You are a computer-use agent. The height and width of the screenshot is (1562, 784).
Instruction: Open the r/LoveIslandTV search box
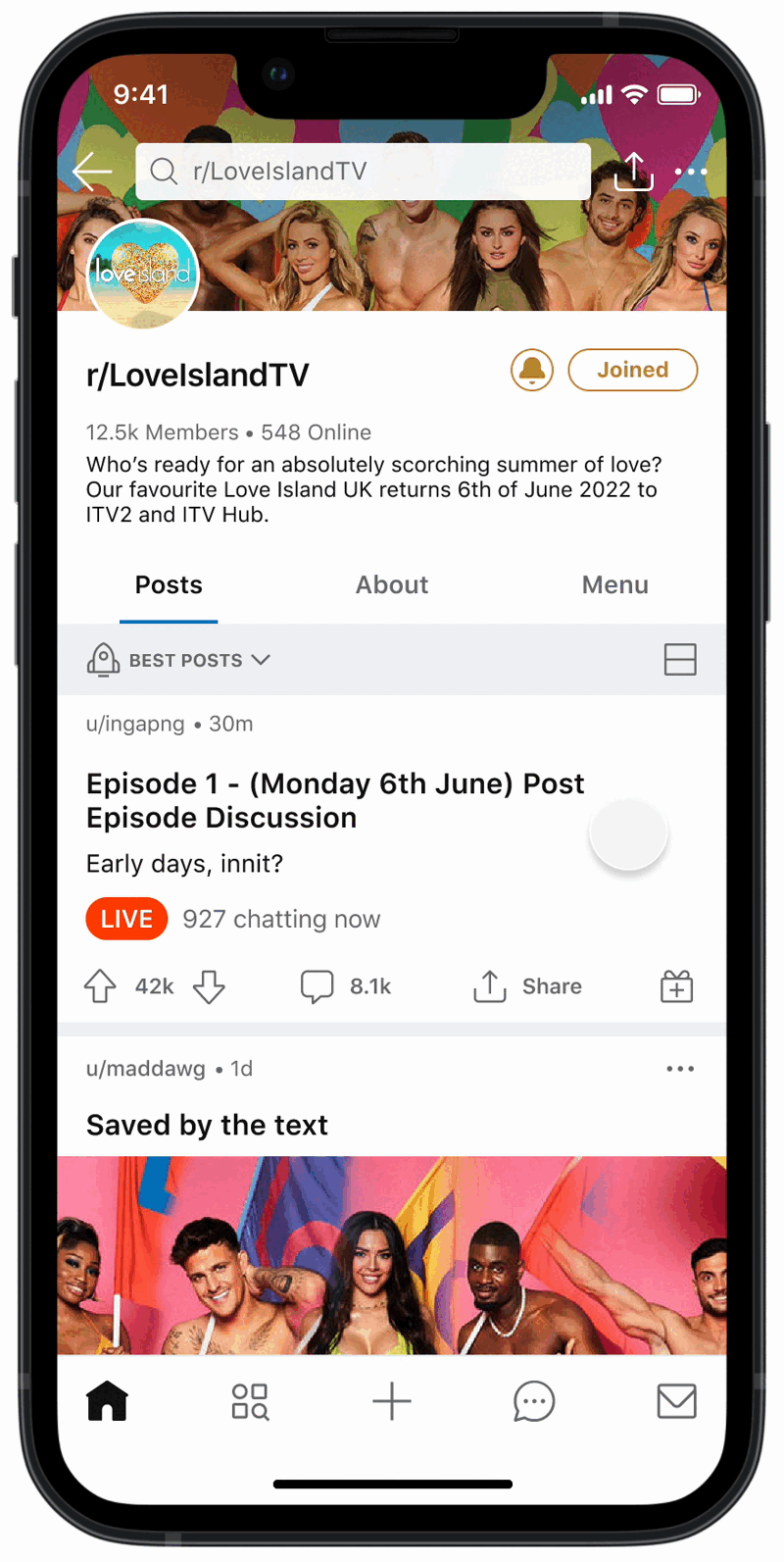[363, 172]
